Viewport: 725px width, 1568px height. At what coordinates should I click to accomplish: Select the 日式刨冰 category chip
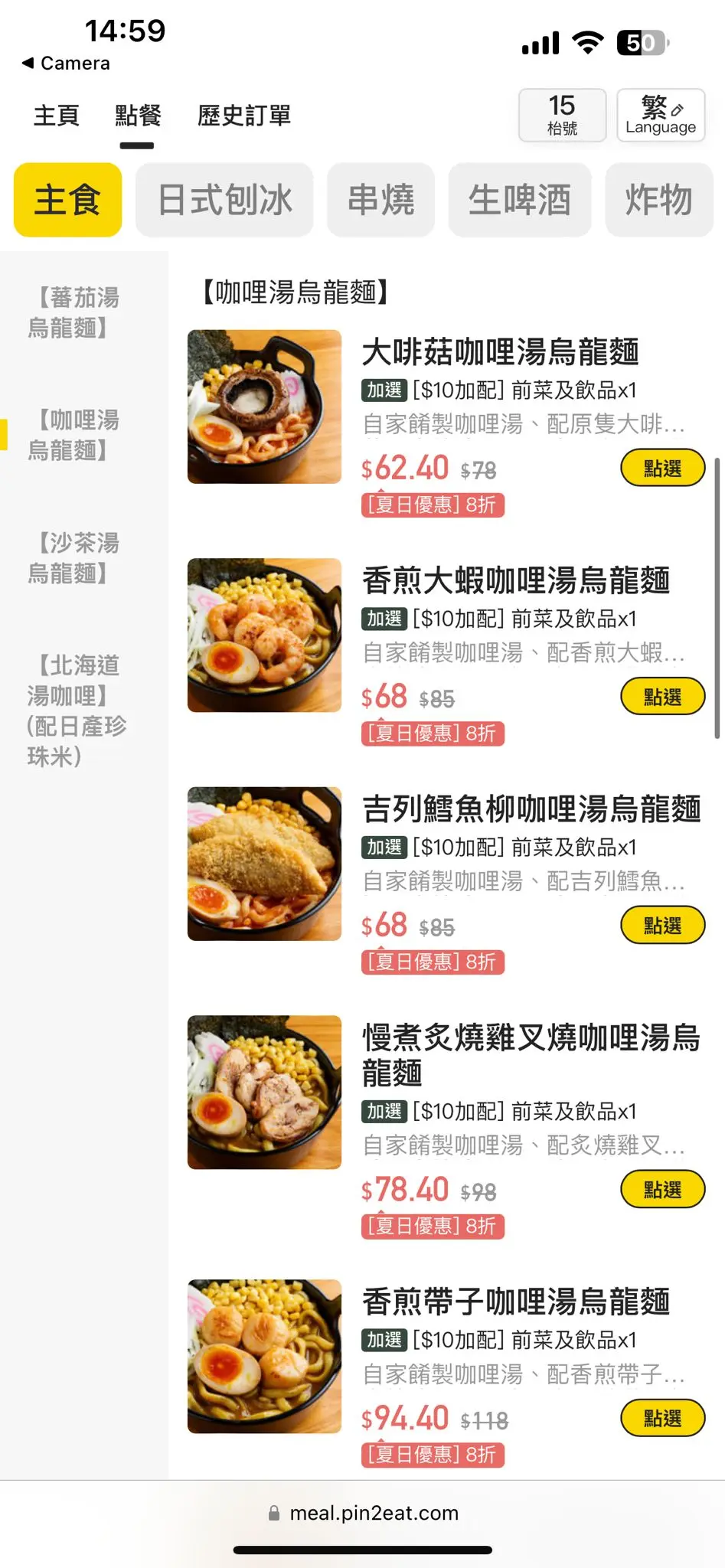tap(224, 200)
